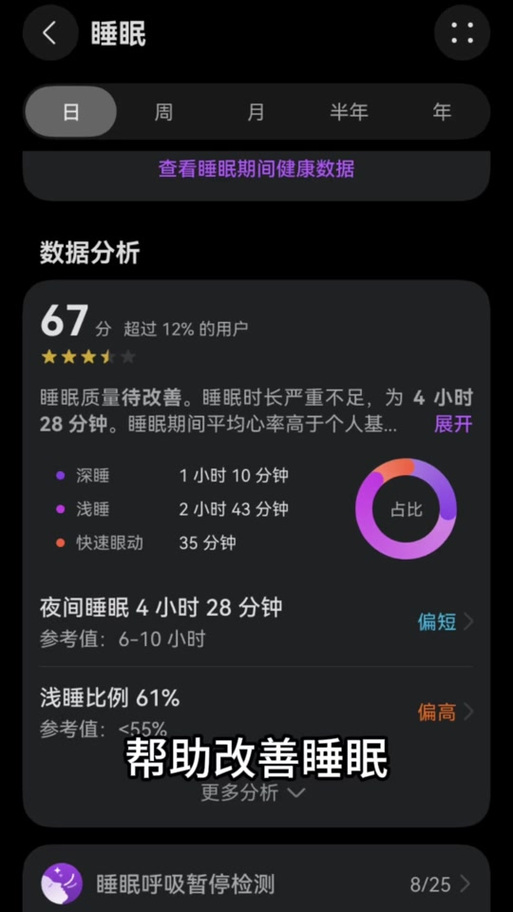Open the 浅睡比例 61% details

point(256,711)
